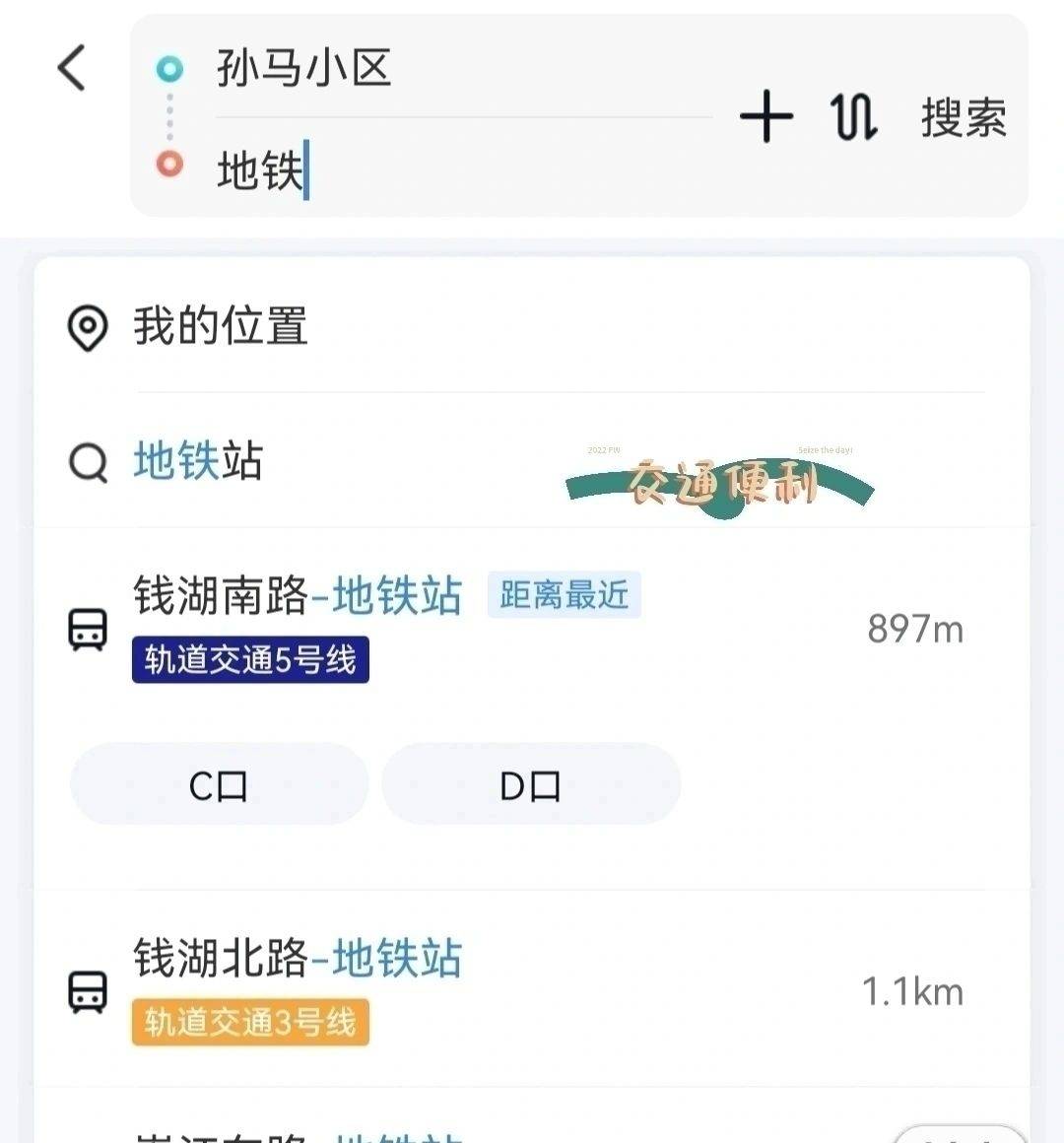The image size is (1064, 1143).
Task: Tap the 搜索 button
Action: click(x=963, y=118)
